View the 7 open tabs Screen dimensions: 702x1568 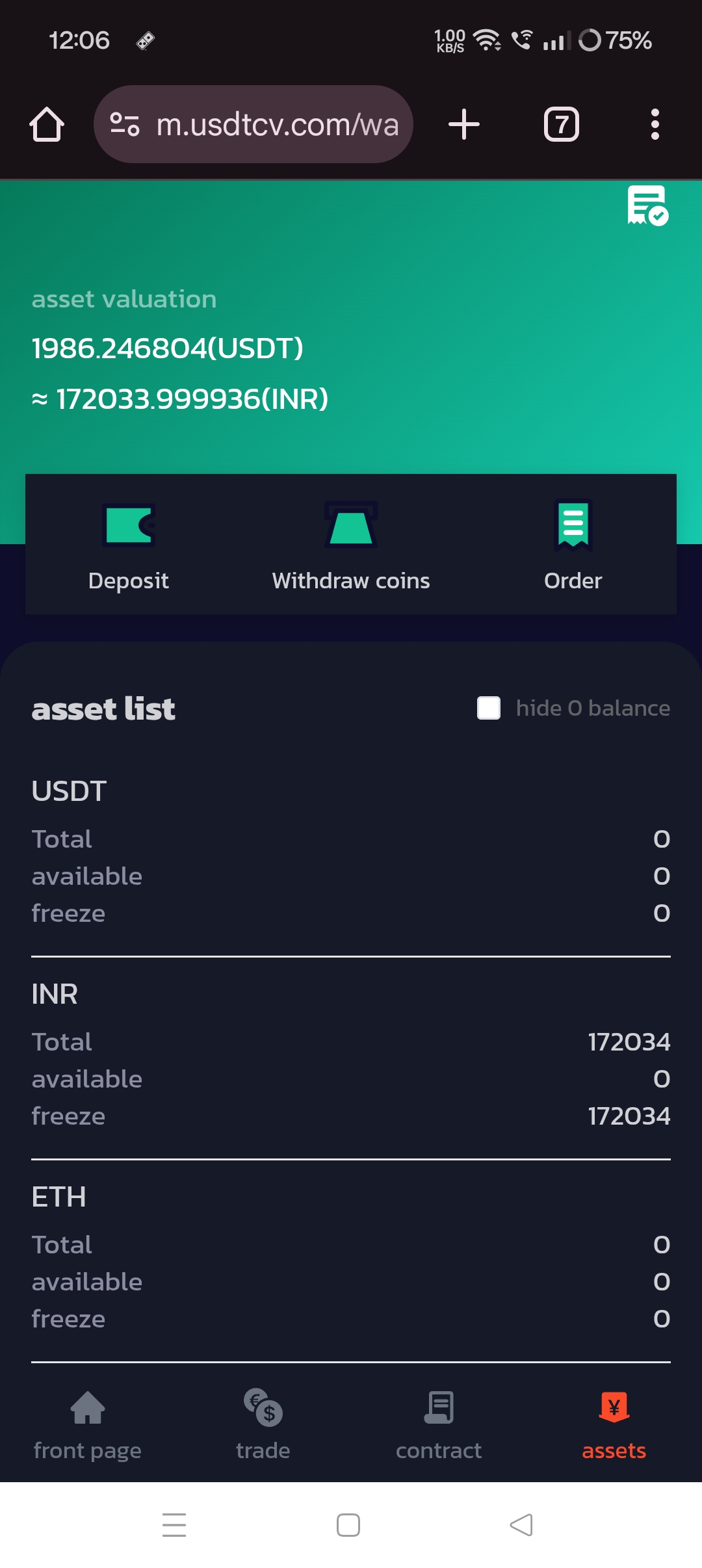pyautogui.click(x=562, y=124)
